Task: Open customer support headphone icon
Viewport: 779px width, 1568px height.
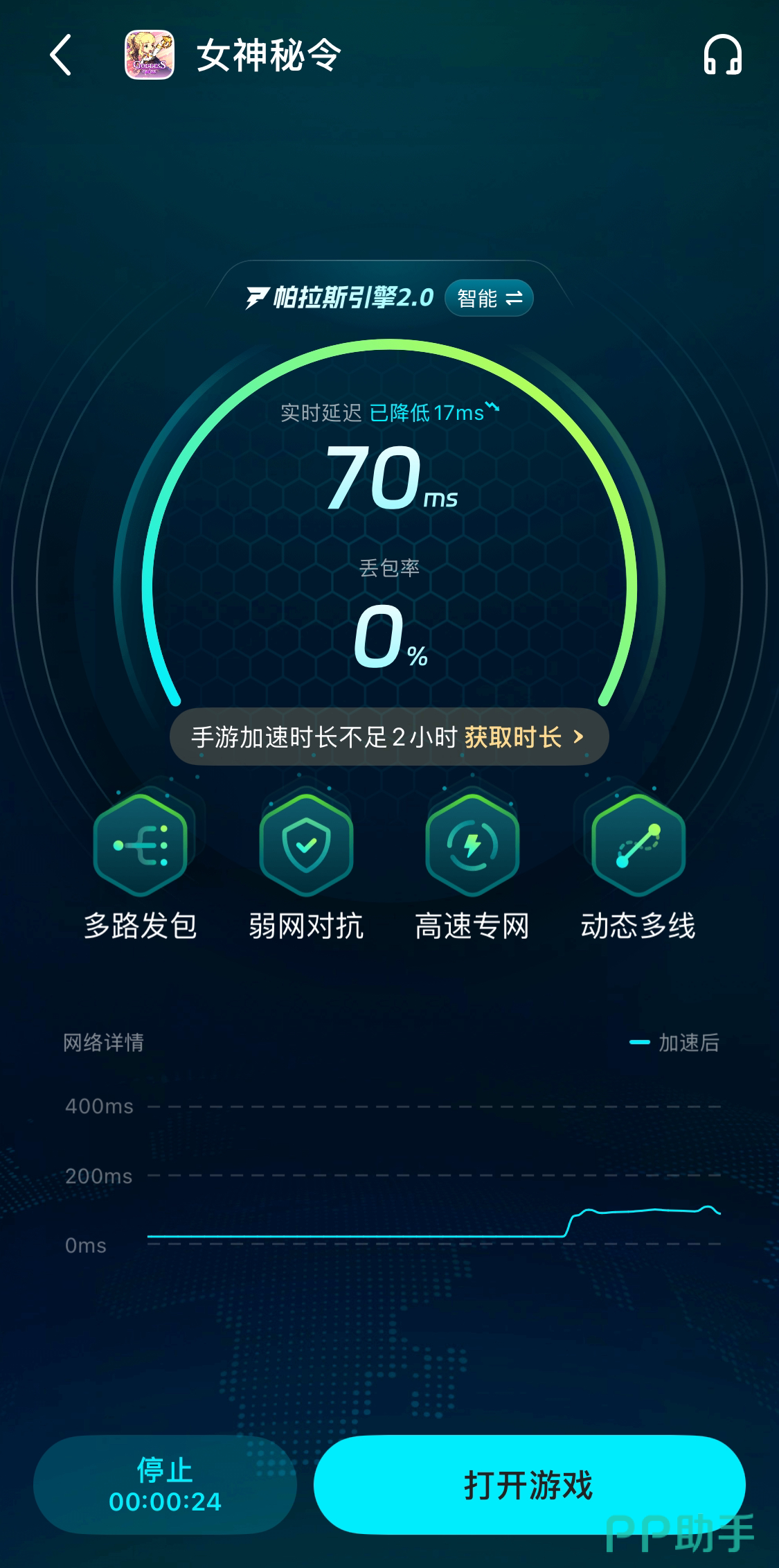Action: (722, 55)
